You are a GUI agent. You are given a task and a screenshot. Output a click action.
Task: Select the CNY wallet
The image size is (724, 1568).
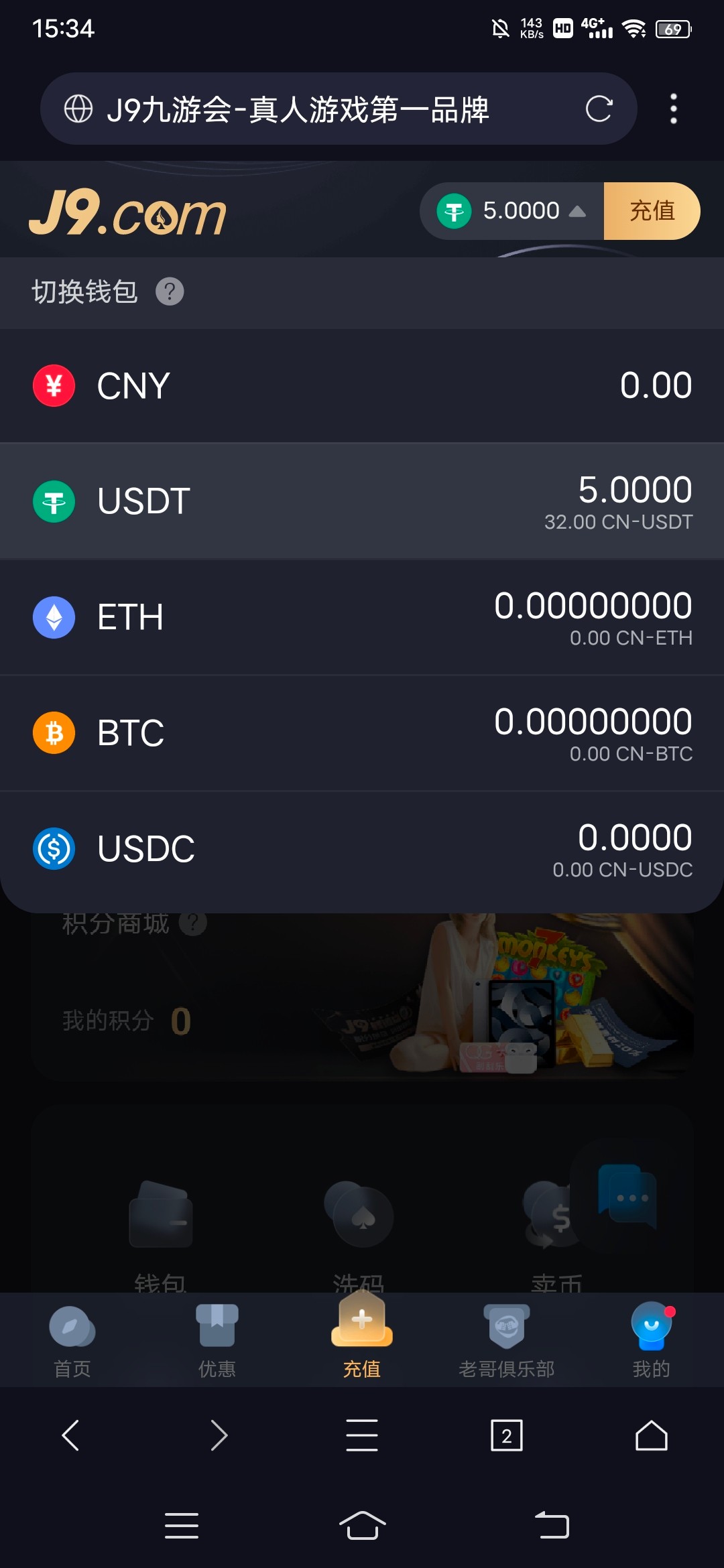click(362, 386)
